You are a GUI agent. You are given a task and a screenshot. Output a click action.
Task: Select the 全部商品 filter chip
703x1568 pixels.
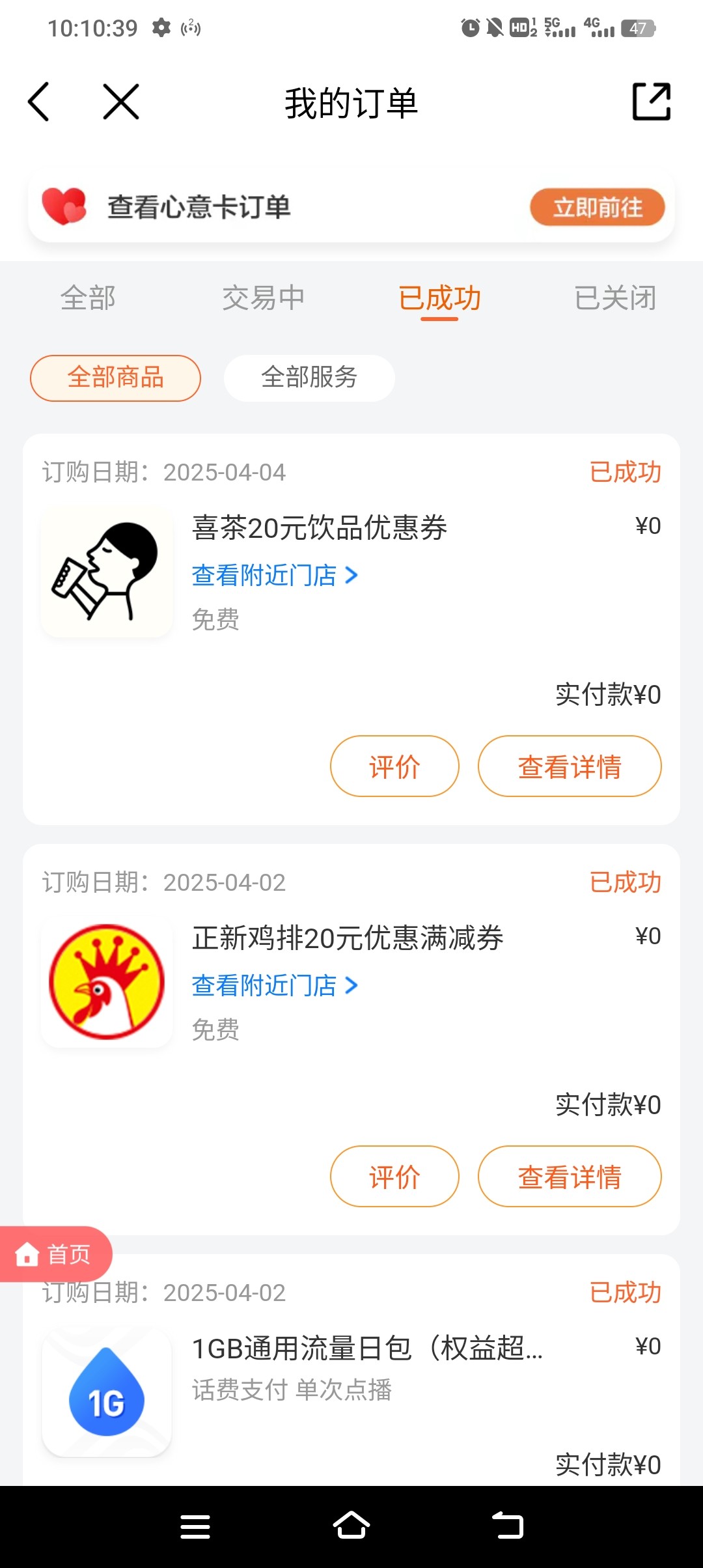(x=115, y=378)
